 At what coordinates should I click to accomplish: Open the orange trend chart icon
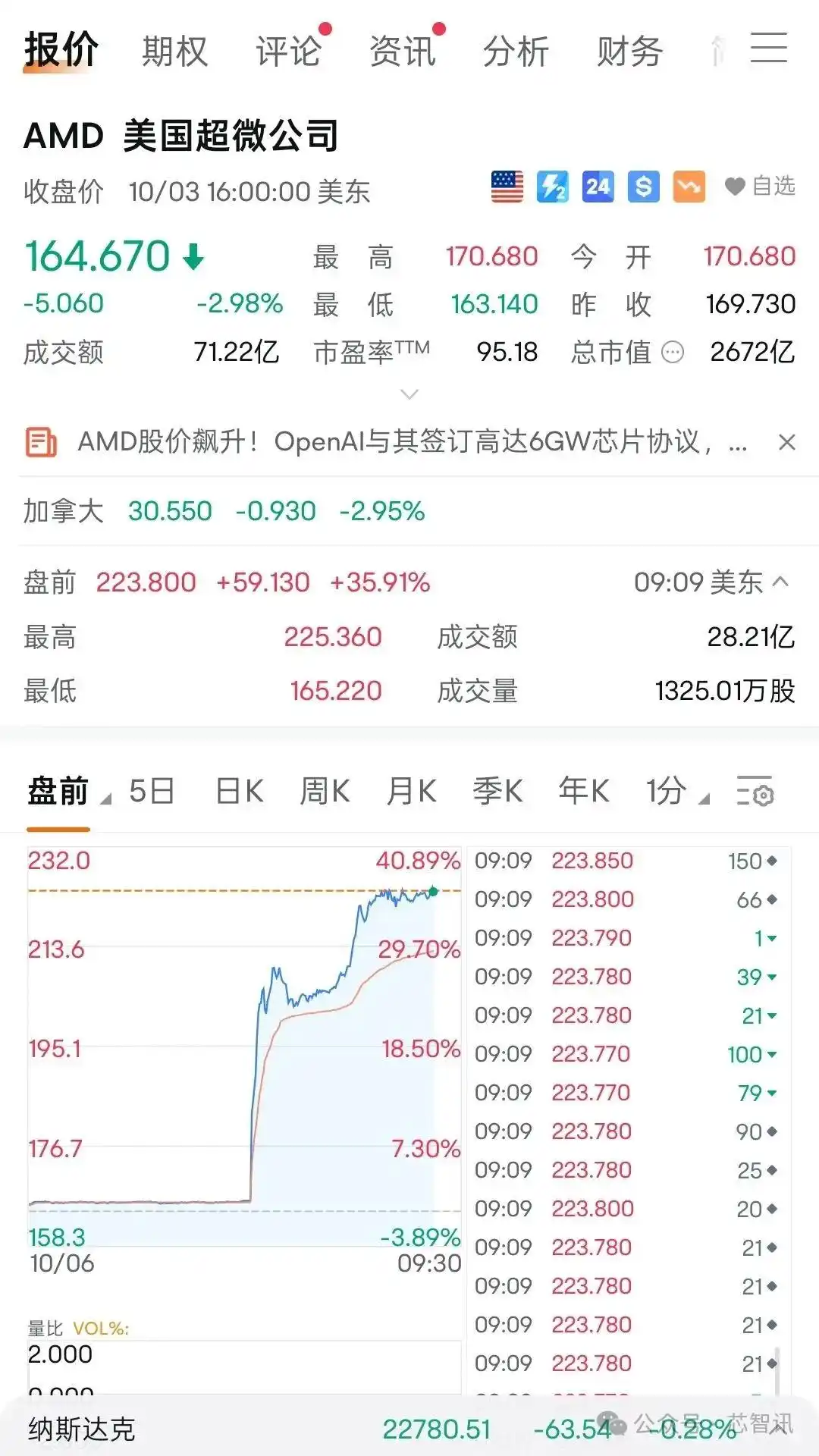click(689, 186)
